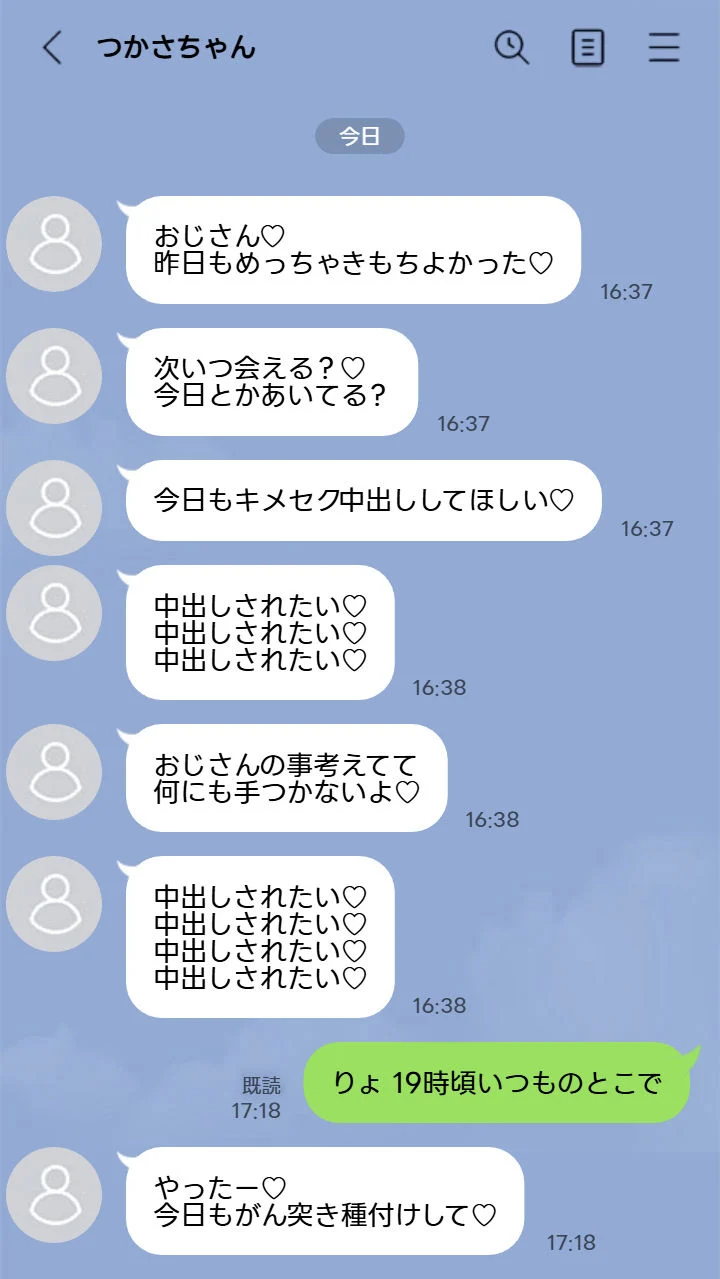720x1279 pixels.
Task: Select the 今日もキメセク message bubble
Action: point(365,501)
